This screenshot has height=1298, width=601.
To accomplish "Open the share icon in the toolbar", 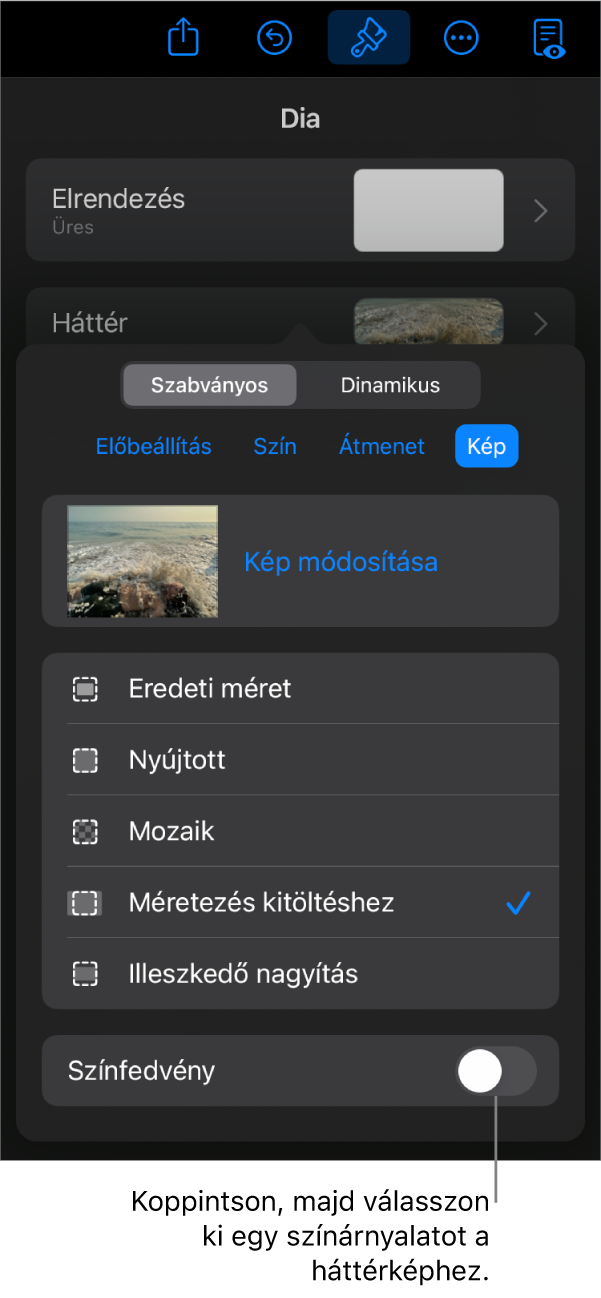I will point(183,38).
